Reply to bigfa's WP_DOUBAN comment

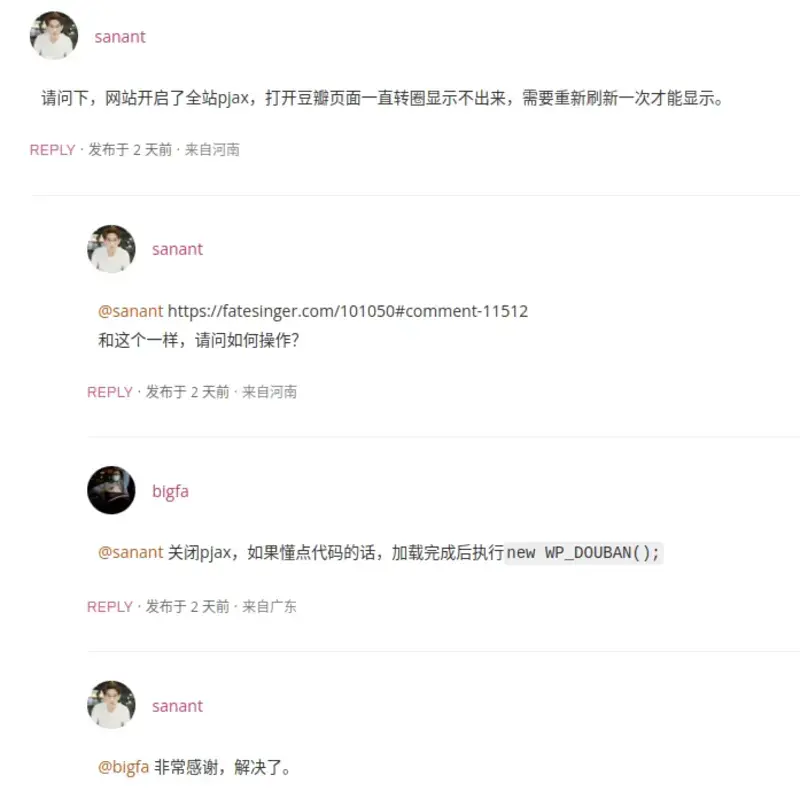coord(110,606)
